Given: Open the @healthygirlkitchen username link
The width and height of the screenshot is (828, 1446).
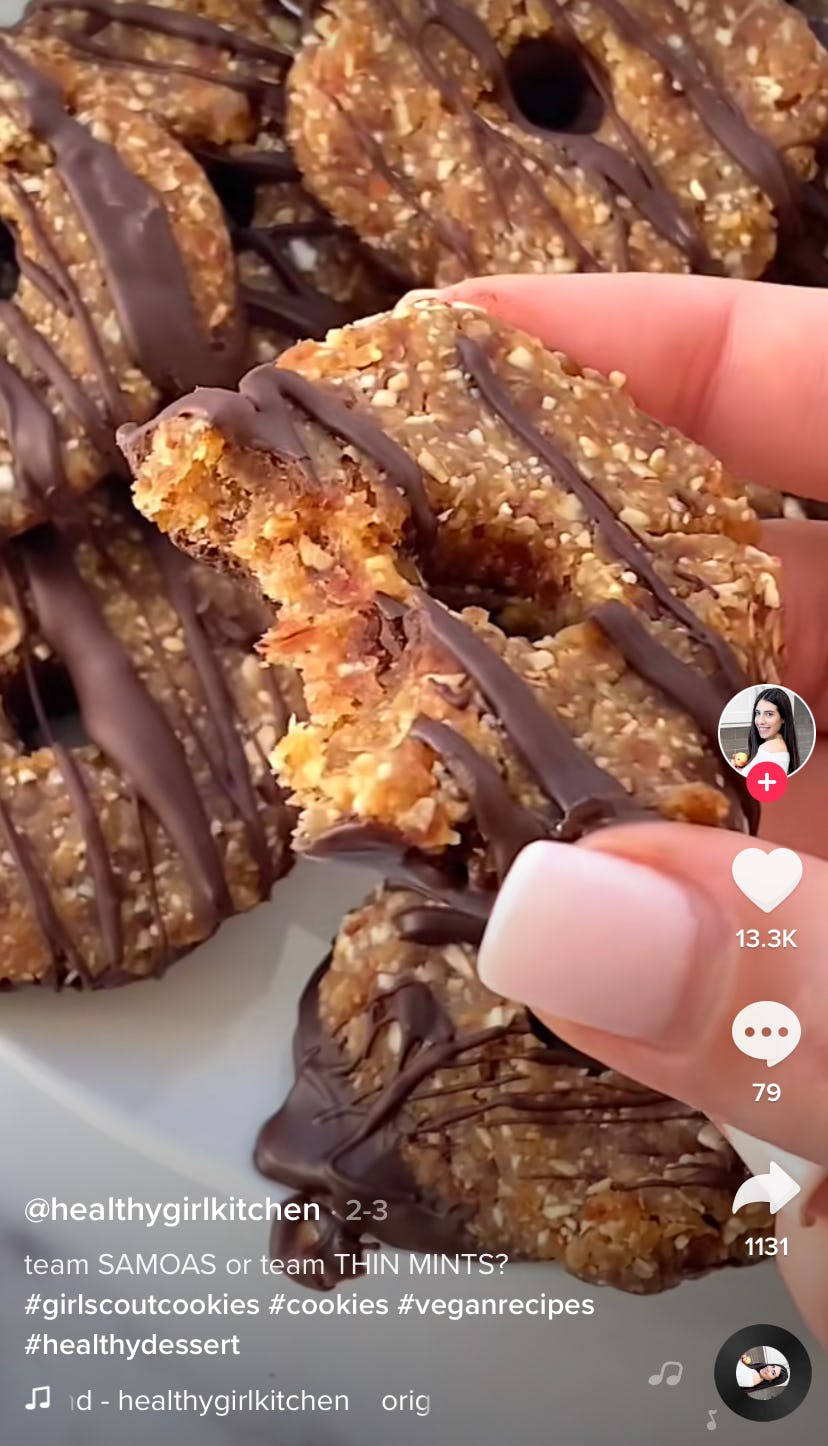Looking at the screenshot, I should click(x=172, y=1210).
